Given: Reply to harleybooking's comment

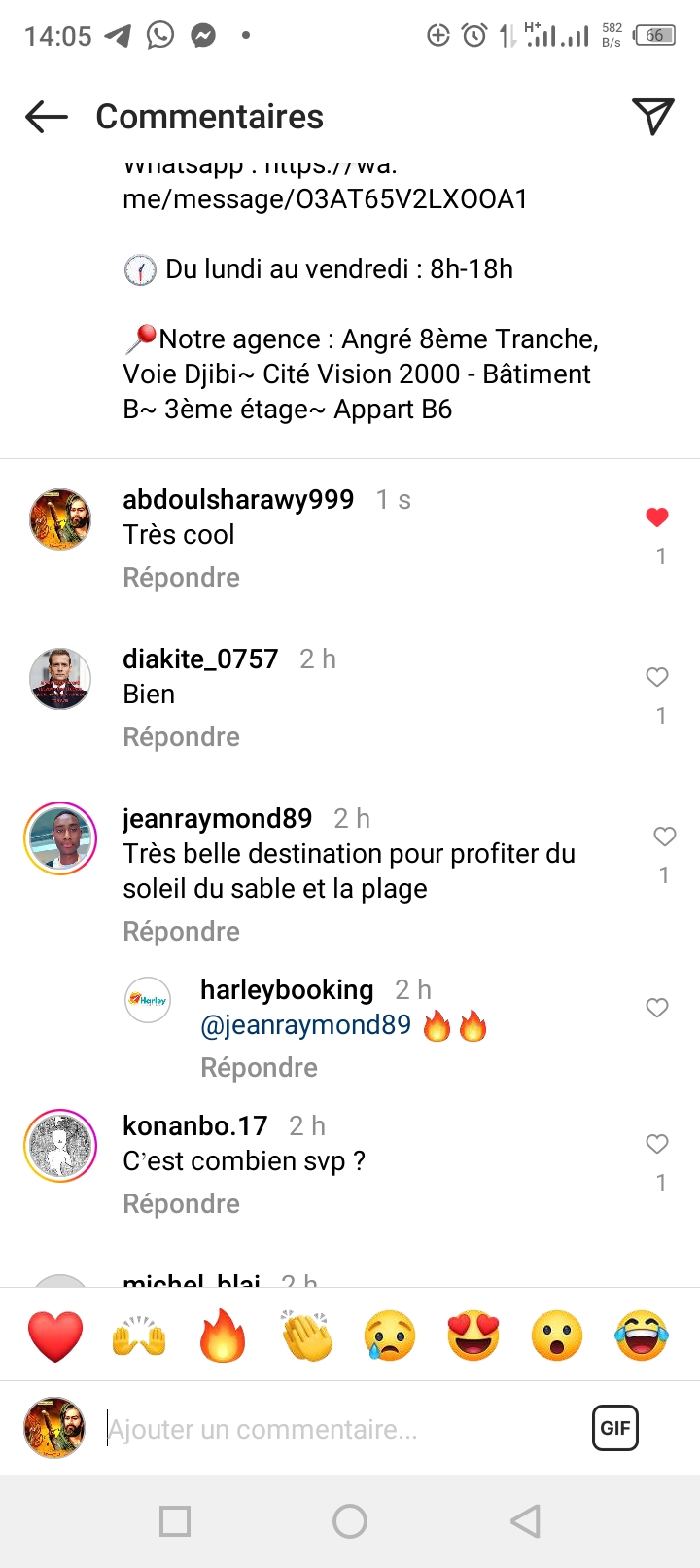Looking at the screenshot, I should [259, 1068].
